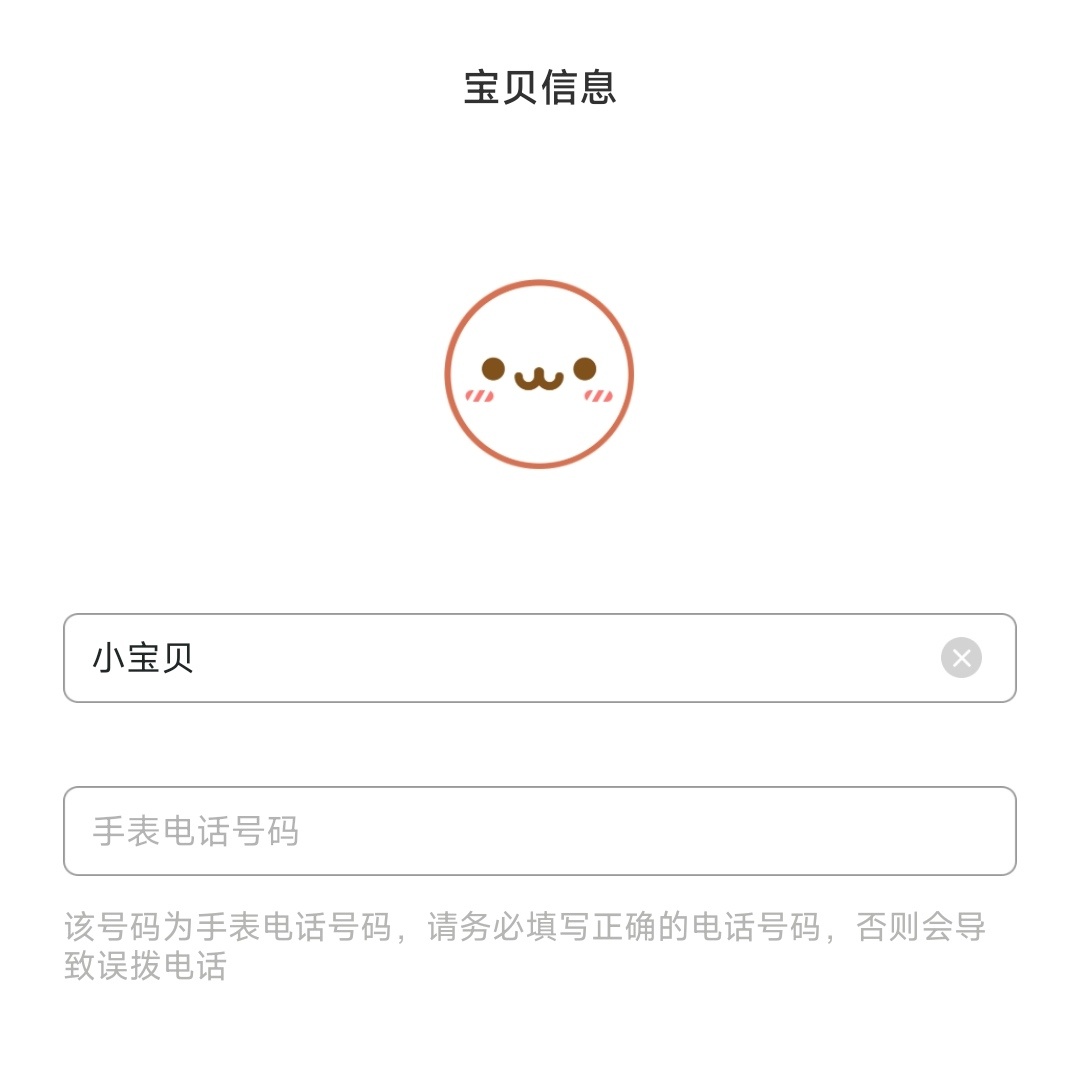Edit the name field showing 小宝贝

coord(539,658)
